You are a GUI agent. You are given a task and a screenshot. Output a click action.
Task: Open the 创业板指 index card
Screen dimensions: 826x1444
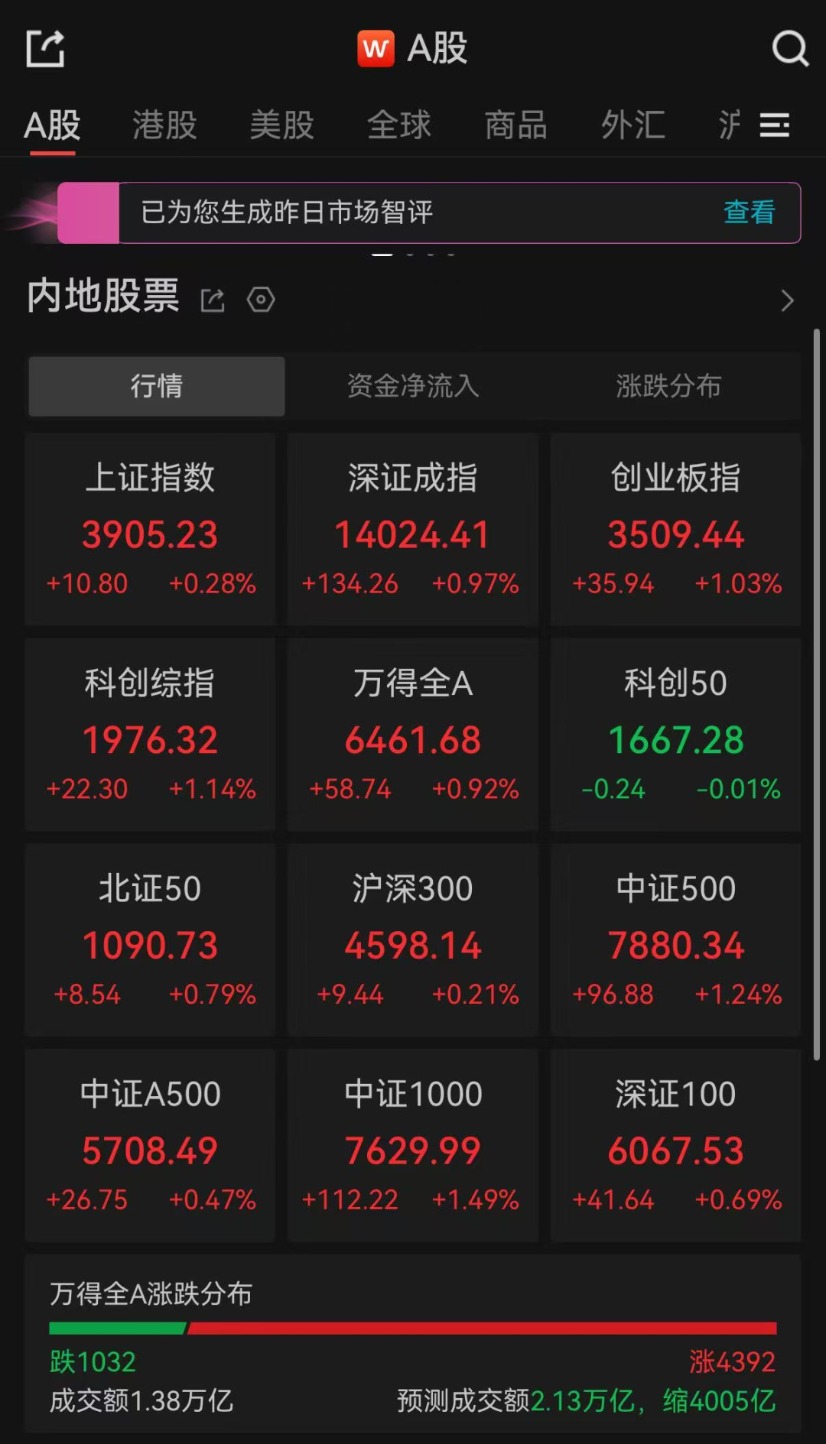click(x=676, y=530)
